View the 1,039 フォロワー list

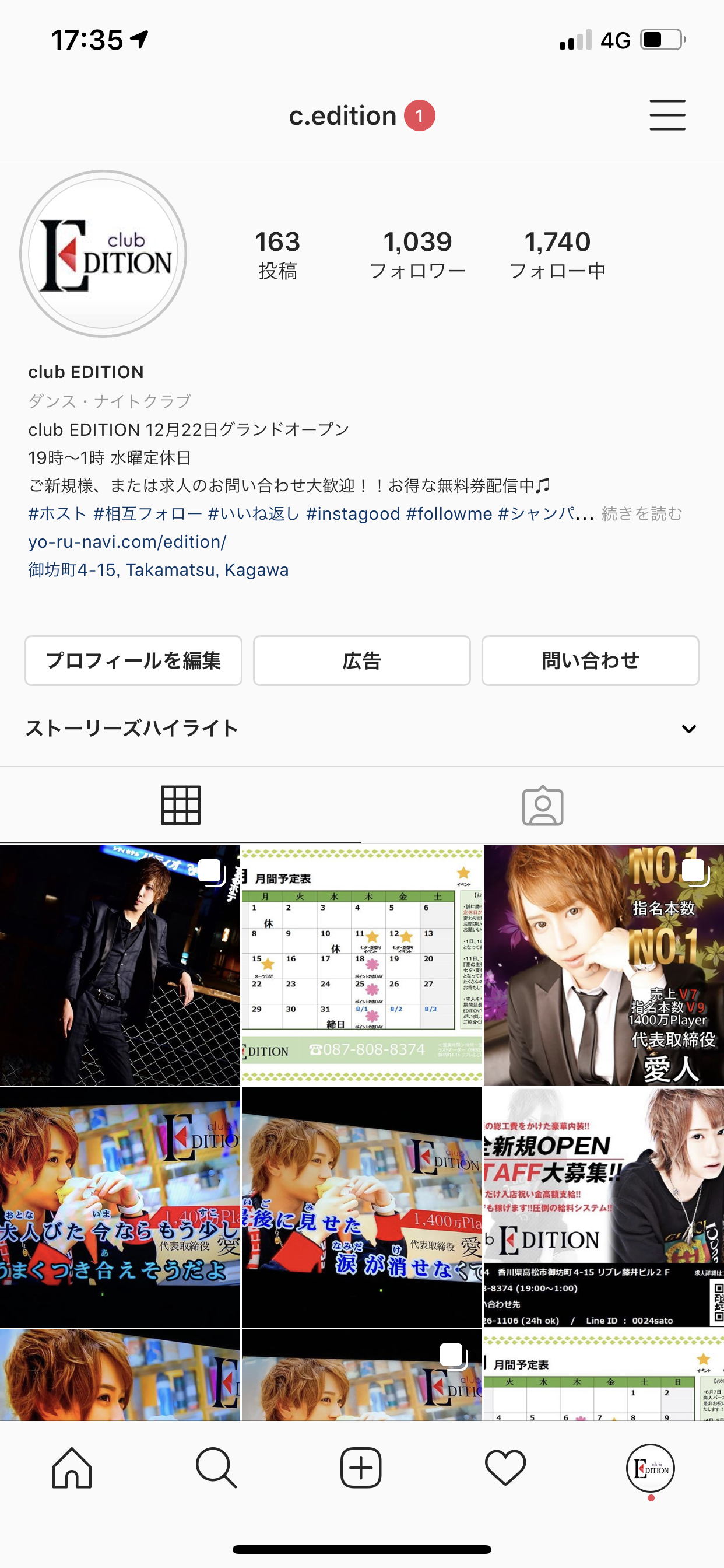[417, 254]
